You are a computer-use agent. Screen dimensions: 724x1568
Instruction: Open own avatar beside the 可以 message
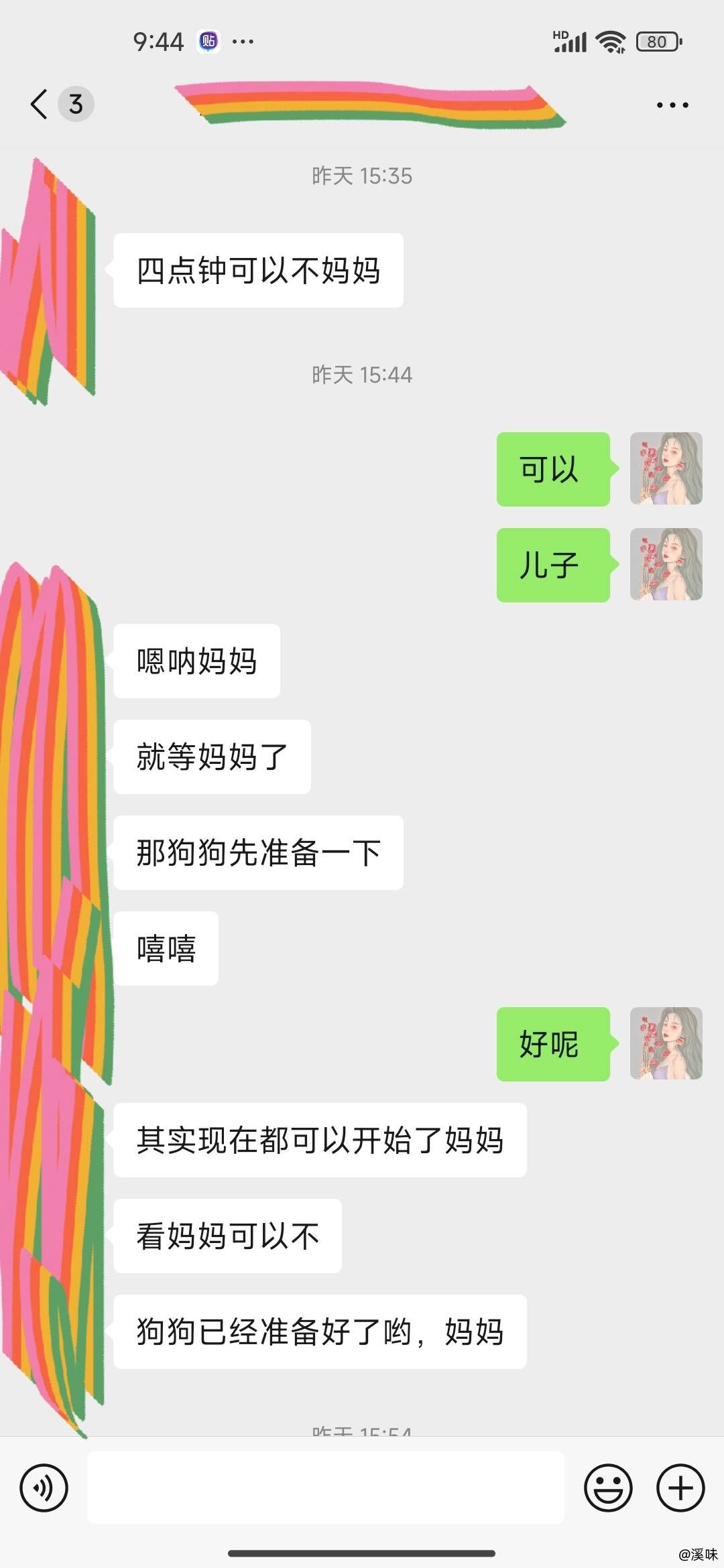click(x=666, y=468)
